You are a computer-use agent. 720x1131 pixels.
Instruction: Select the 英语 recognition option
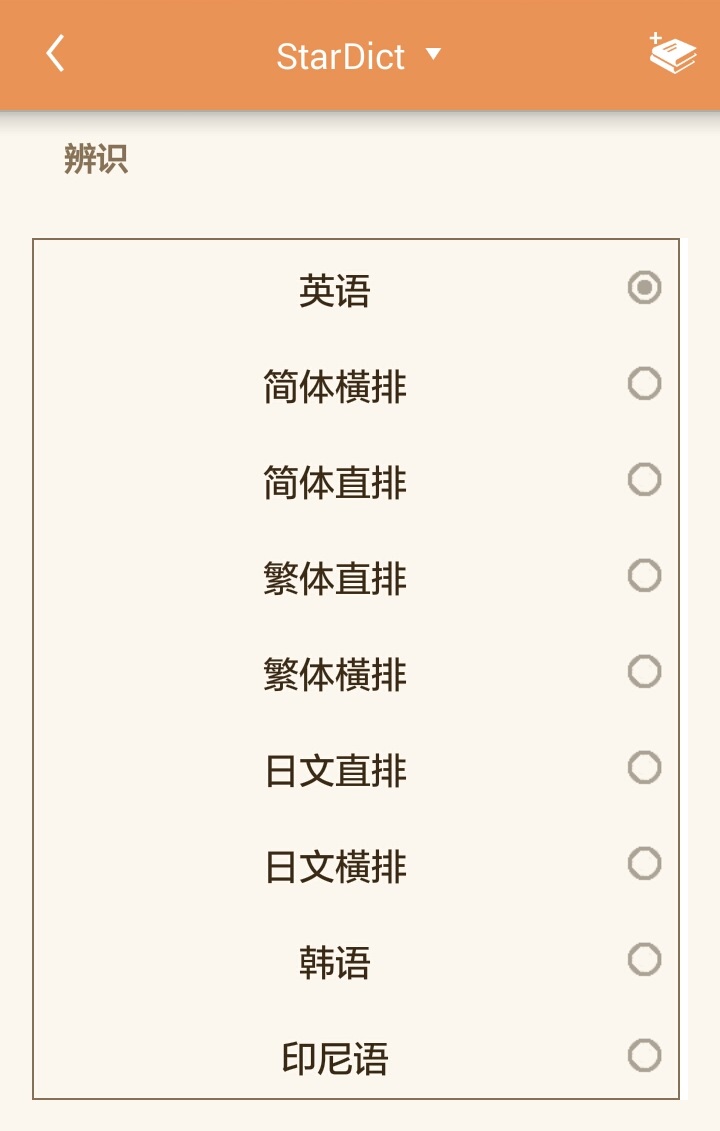coord(644,288)
